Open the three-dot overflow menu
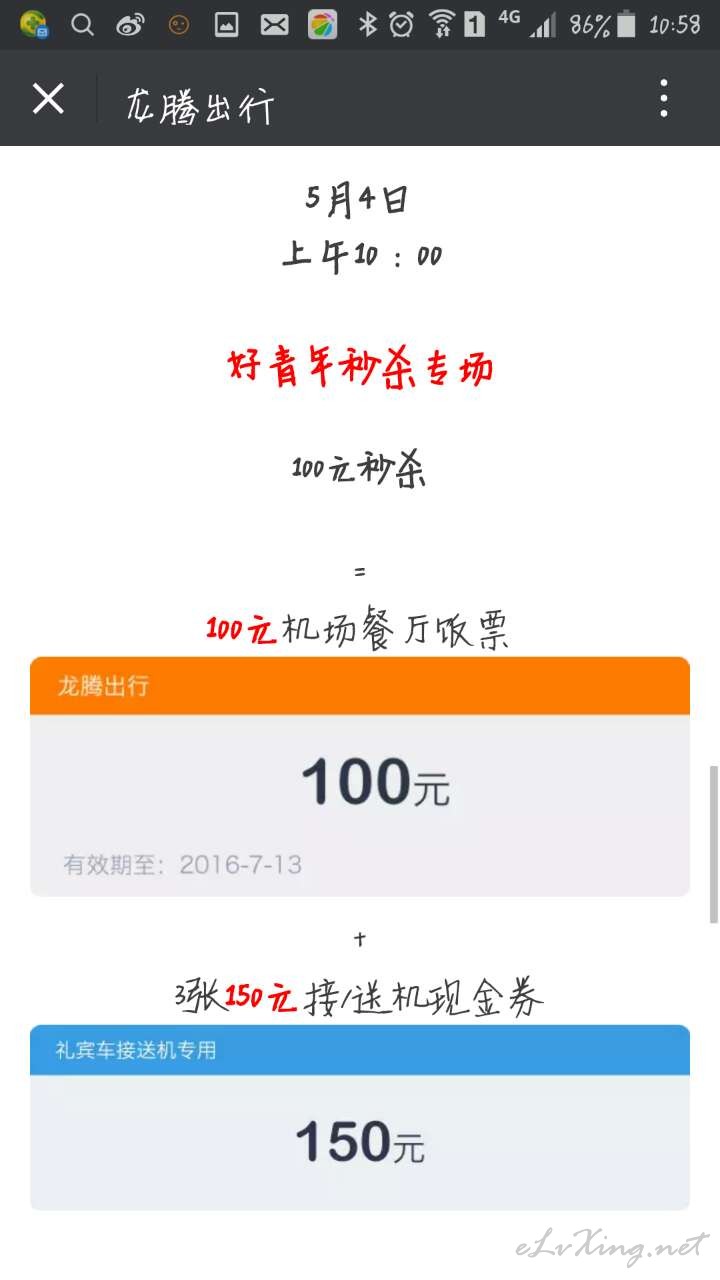Viewport: 720px width, 1280px height. [664, 99]
